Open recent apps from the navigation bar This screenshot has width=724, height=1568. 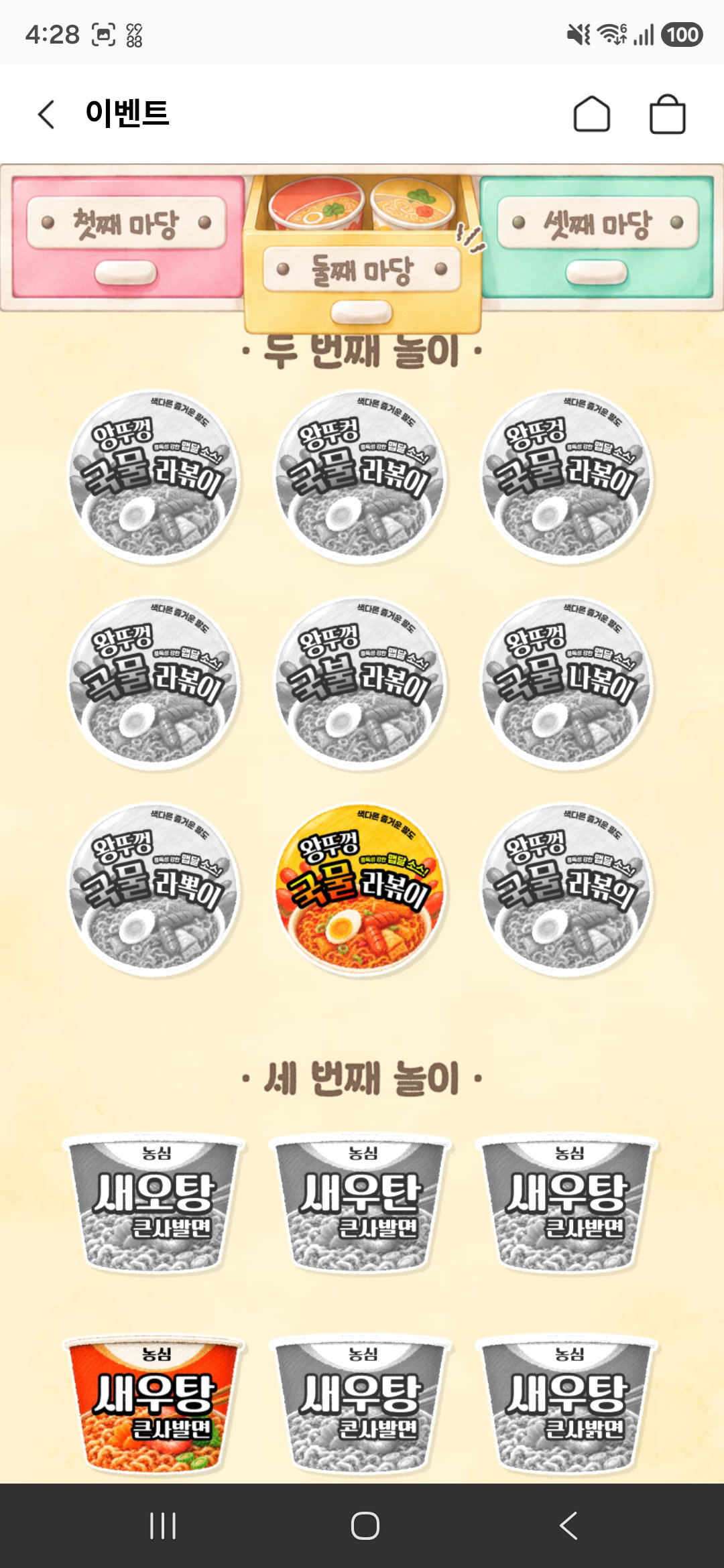click(163, 1526)
